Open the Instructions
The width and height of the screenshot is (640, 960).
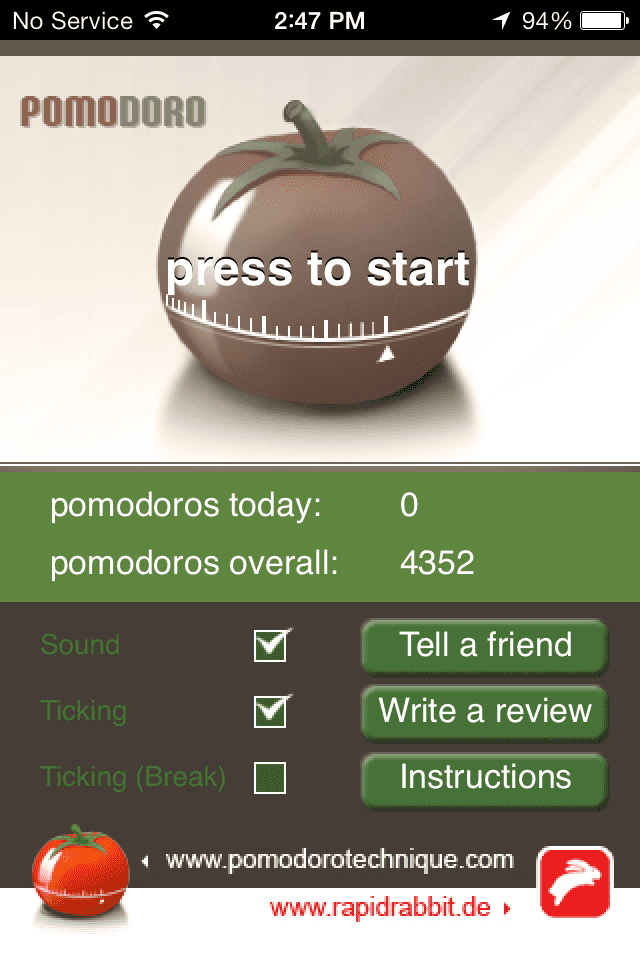pyautogui.click(x=484, y=778)
